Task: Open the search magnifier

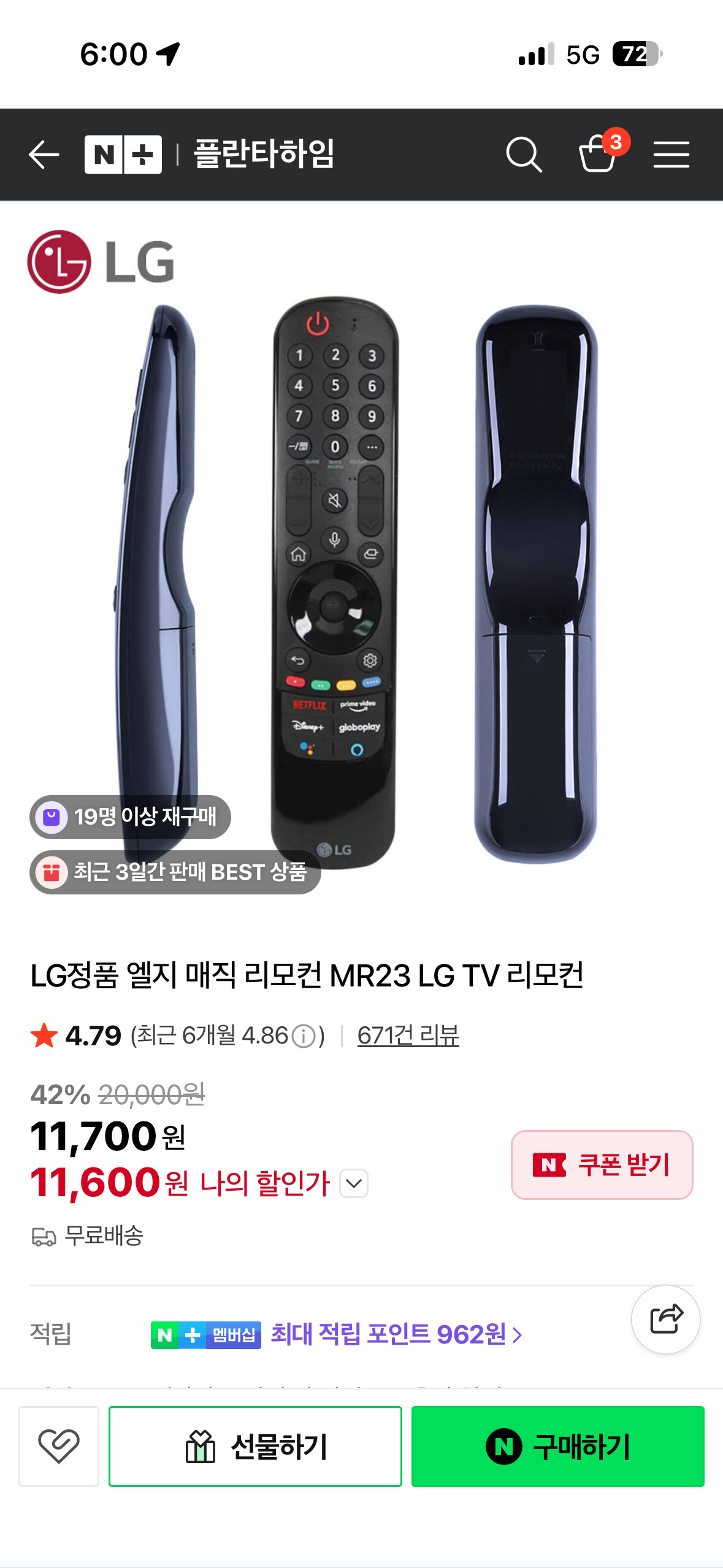Action: 524,155
